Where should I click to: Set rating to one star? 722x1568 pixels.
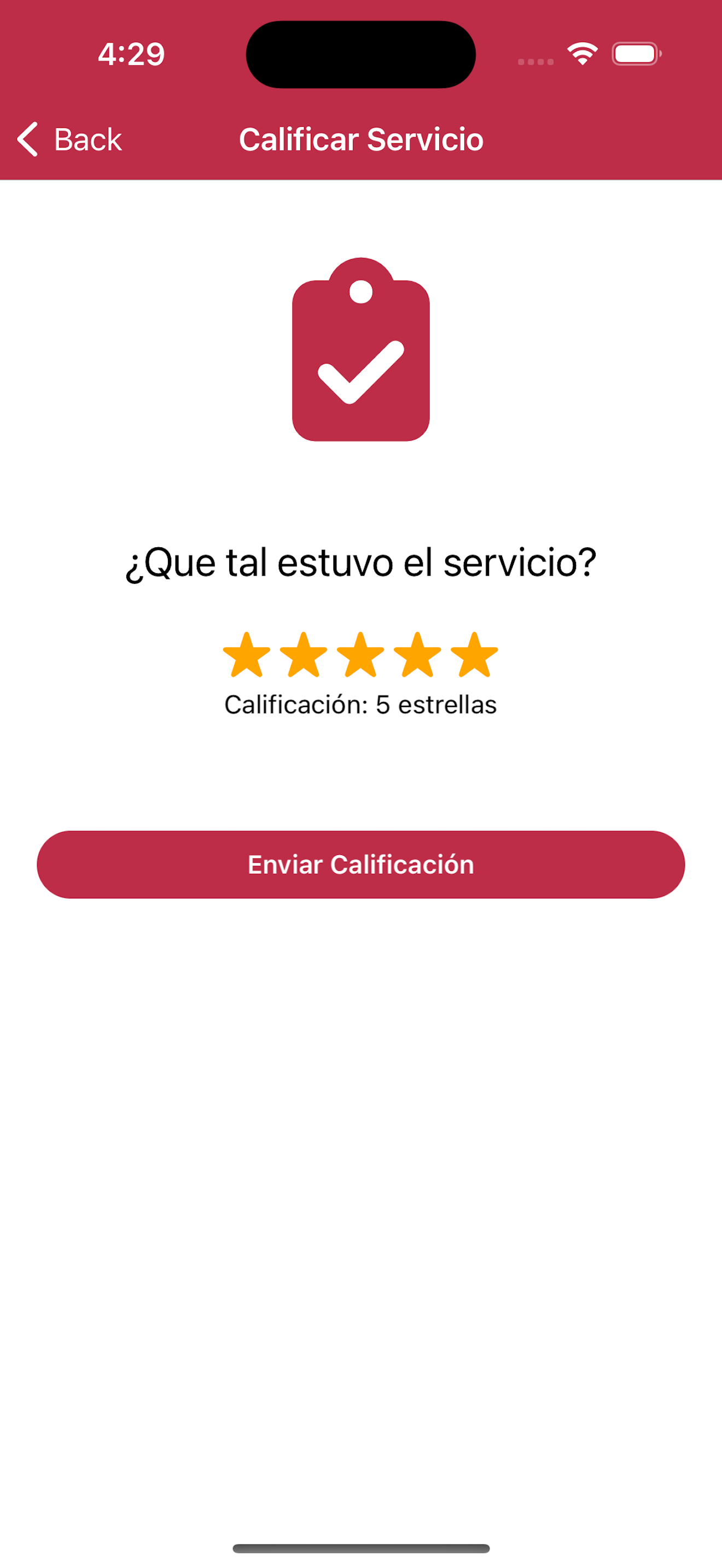click(247, 655)
